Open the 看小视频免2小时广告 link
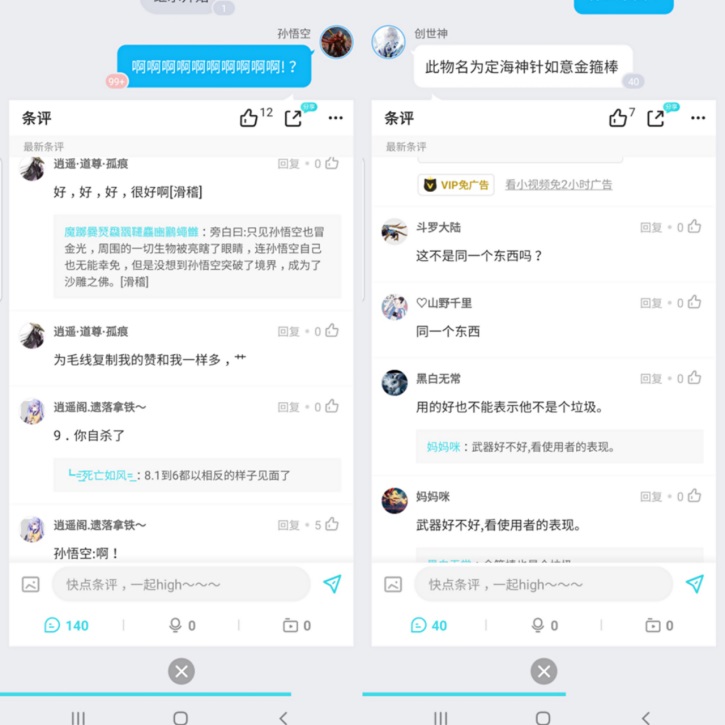Image resolution: width=725 pixels, height=725 pixels. 558,185
